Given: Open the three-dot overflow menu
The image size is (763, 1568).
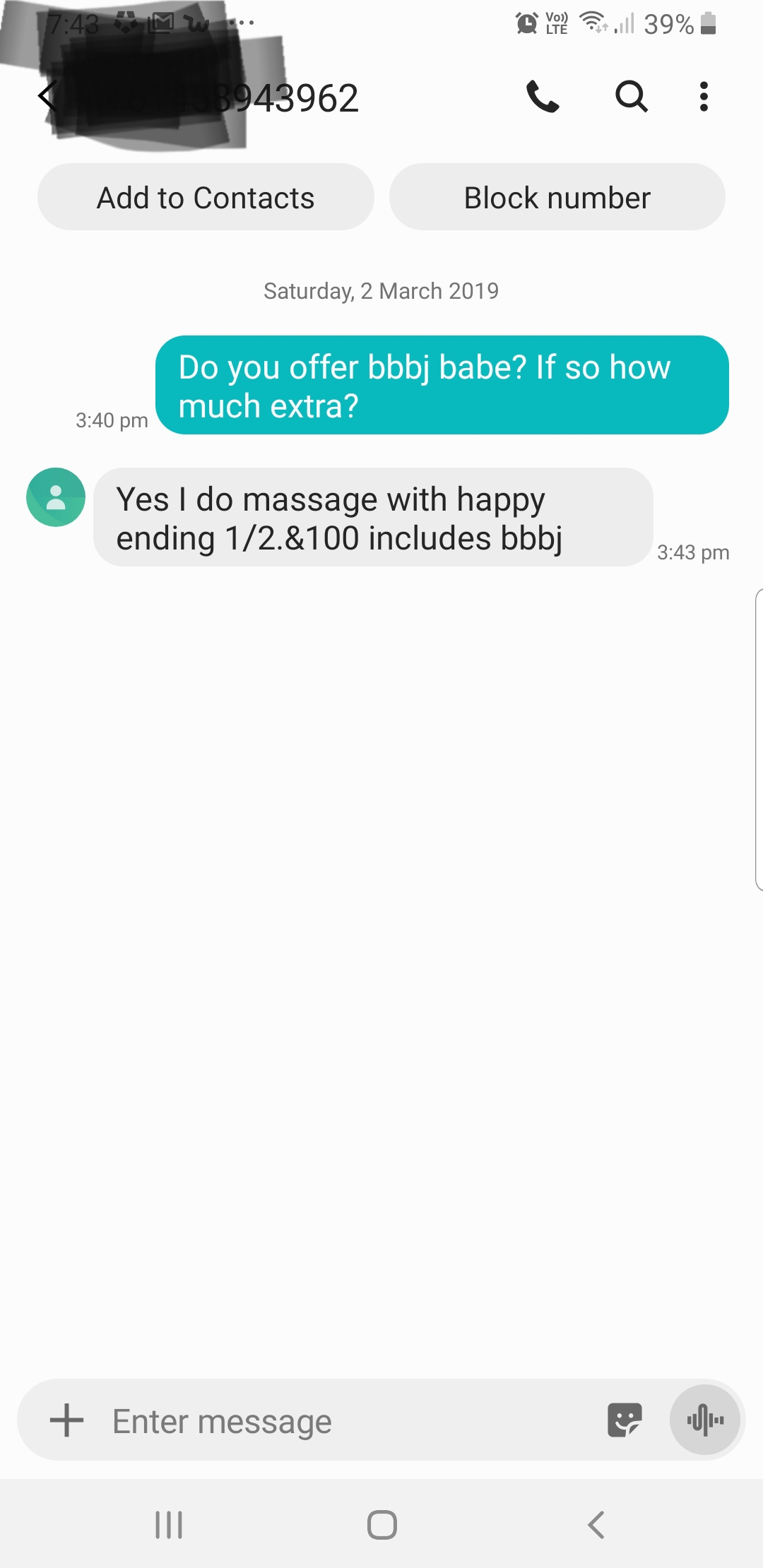Looking at the screenshot, I should [x=703, y=97].
